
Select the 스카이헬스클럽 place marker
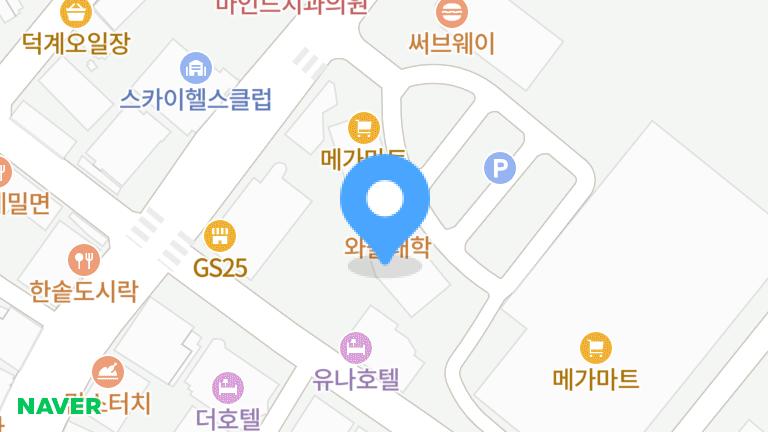point(195,69)
